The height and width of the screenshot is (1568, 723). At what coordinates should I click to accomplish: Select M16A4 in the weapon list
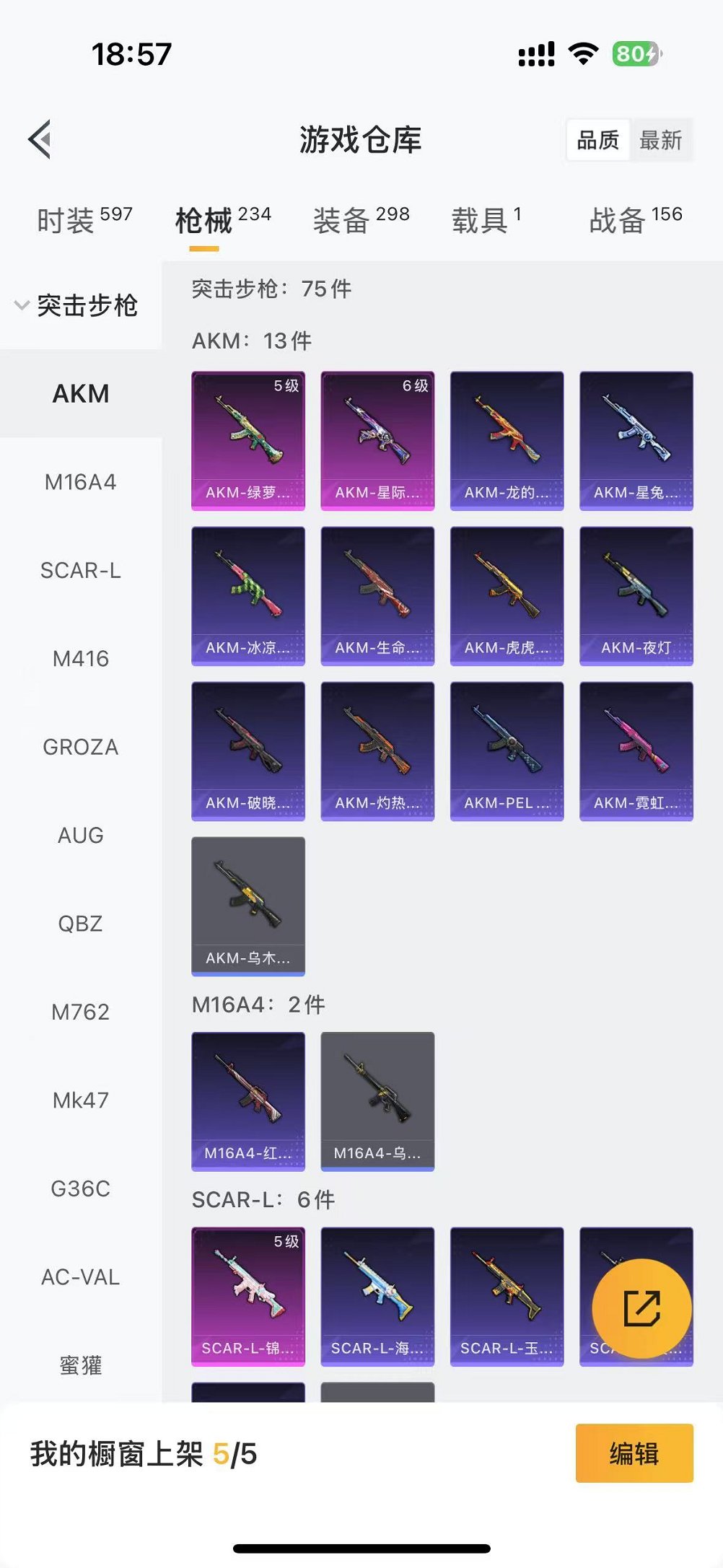click(81, 482)
